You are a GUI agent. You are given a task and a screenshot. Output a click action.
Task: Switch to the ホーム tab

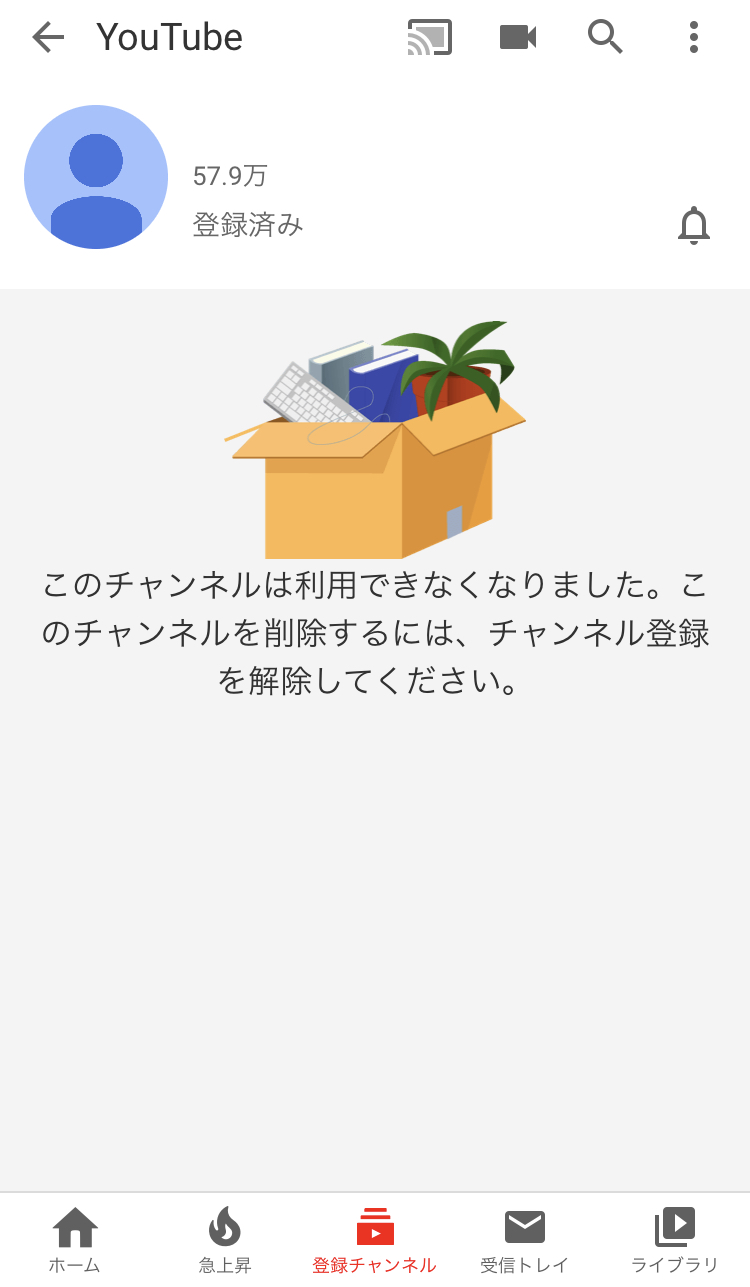click(x=75, y=1240)
